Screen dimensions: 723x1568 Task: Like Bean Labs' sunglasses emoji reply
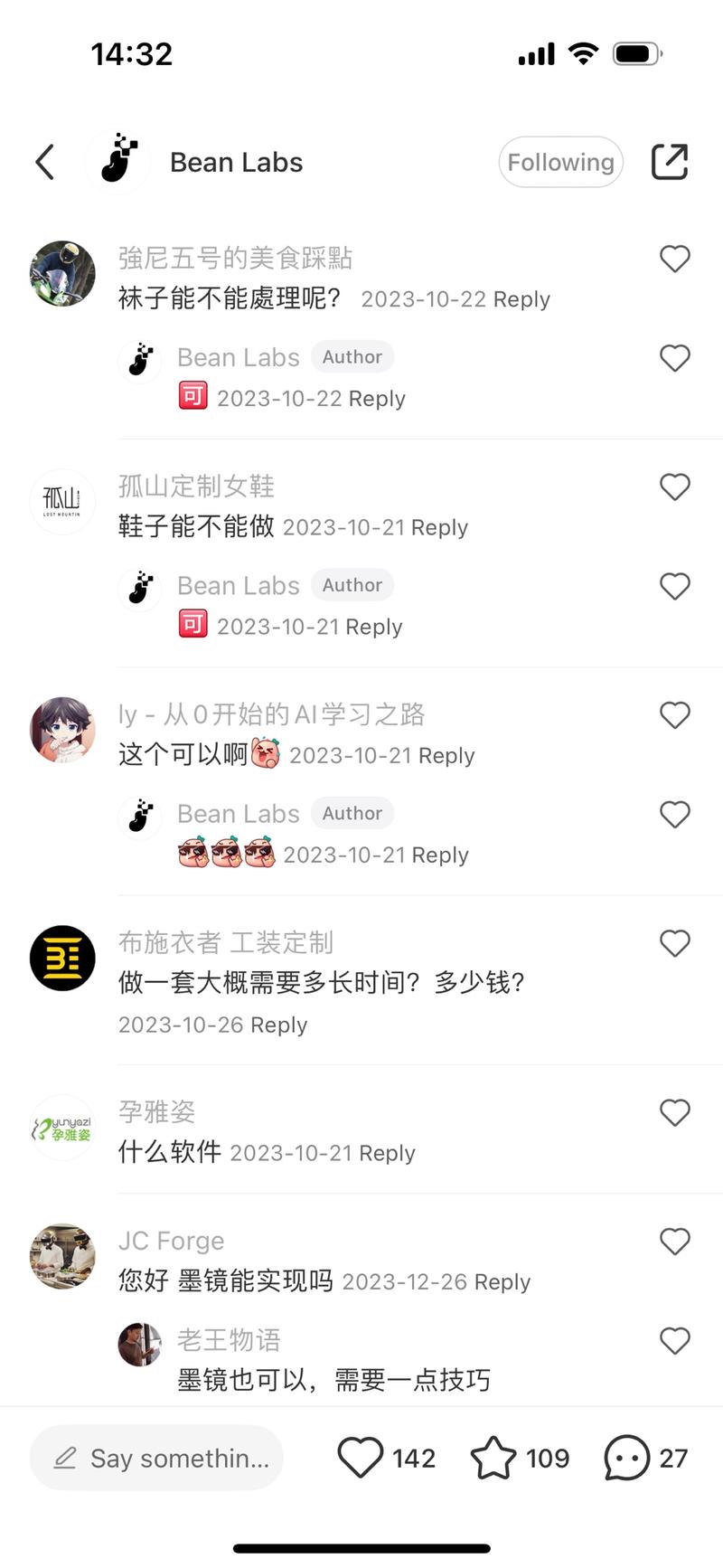675,814
